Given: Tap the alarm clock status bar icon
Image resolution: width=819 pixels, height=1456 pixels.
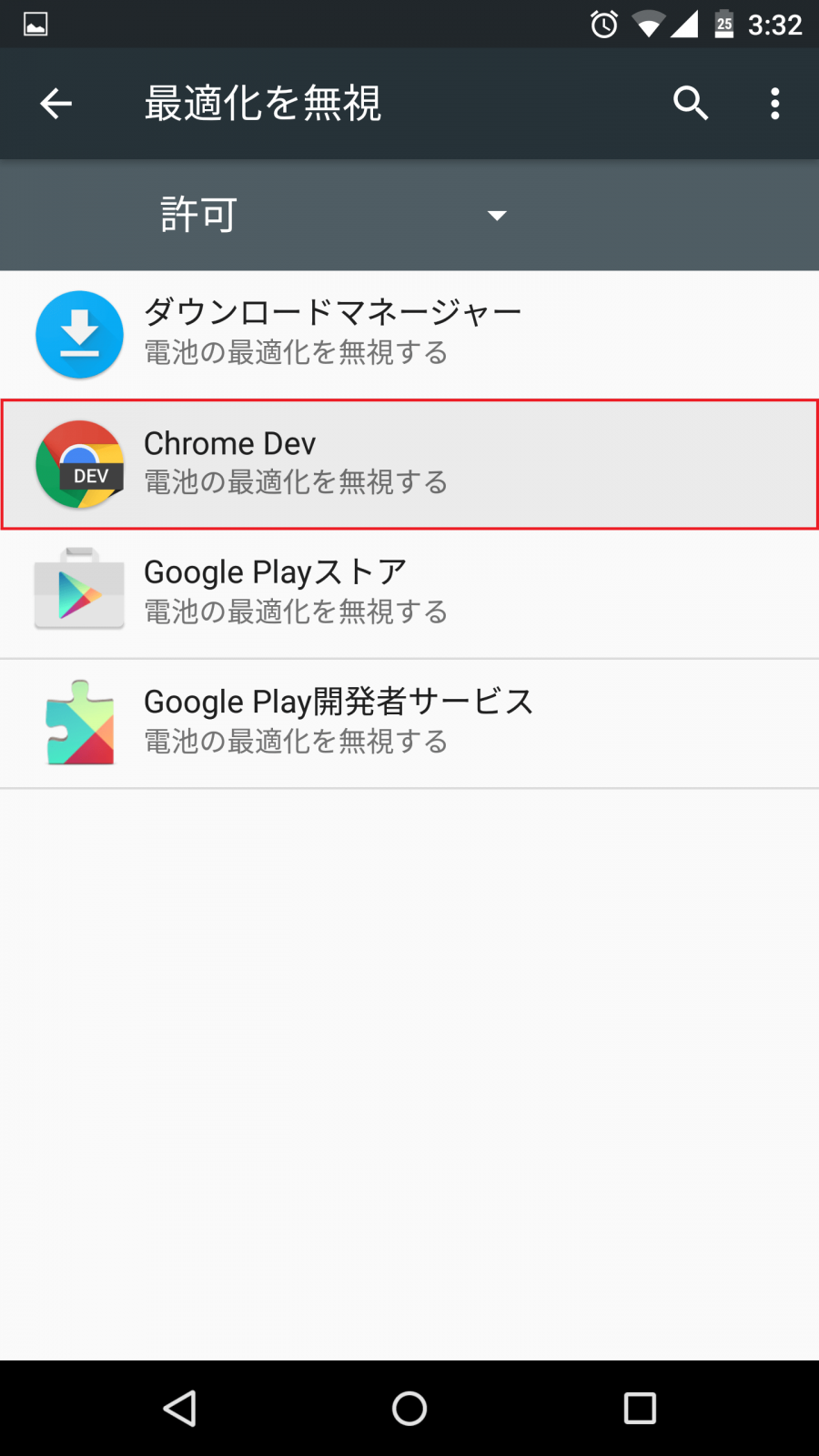Looking at the screenshot, I should pyautogui.click(x=602, y=24).
